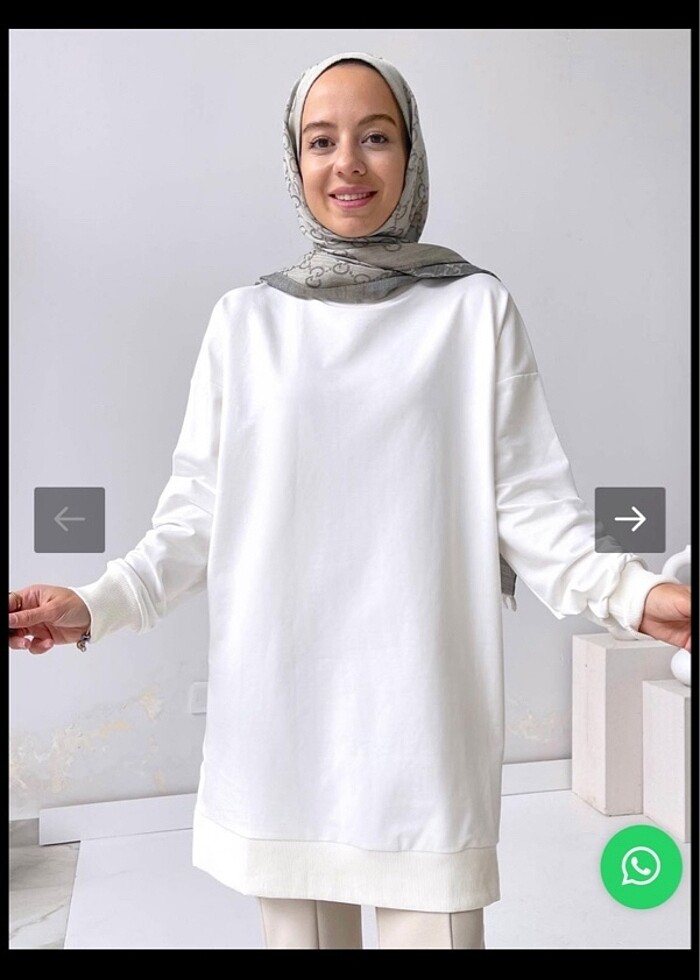Go to the previous product photo

point(69,519)
